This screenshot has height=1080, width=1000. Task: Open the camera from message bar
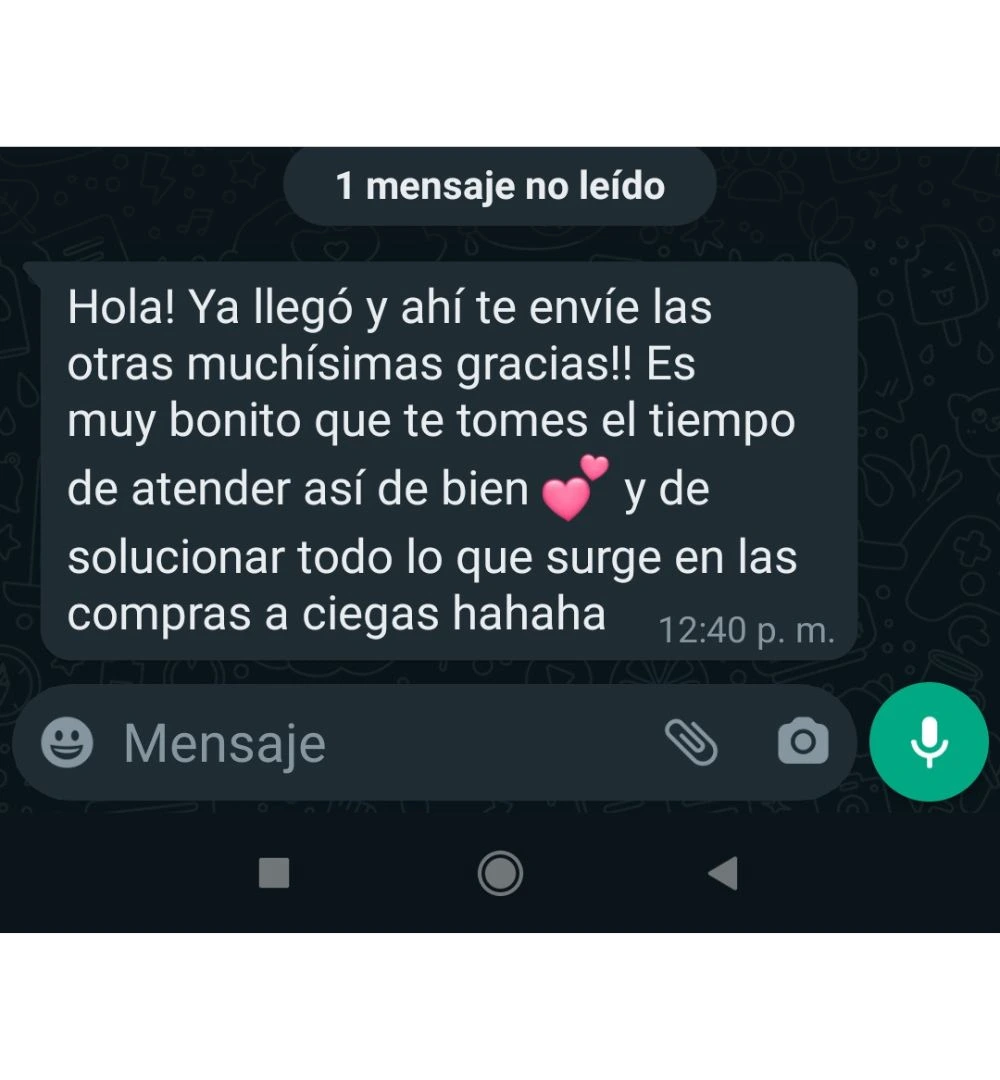click(x=803, y=742)
